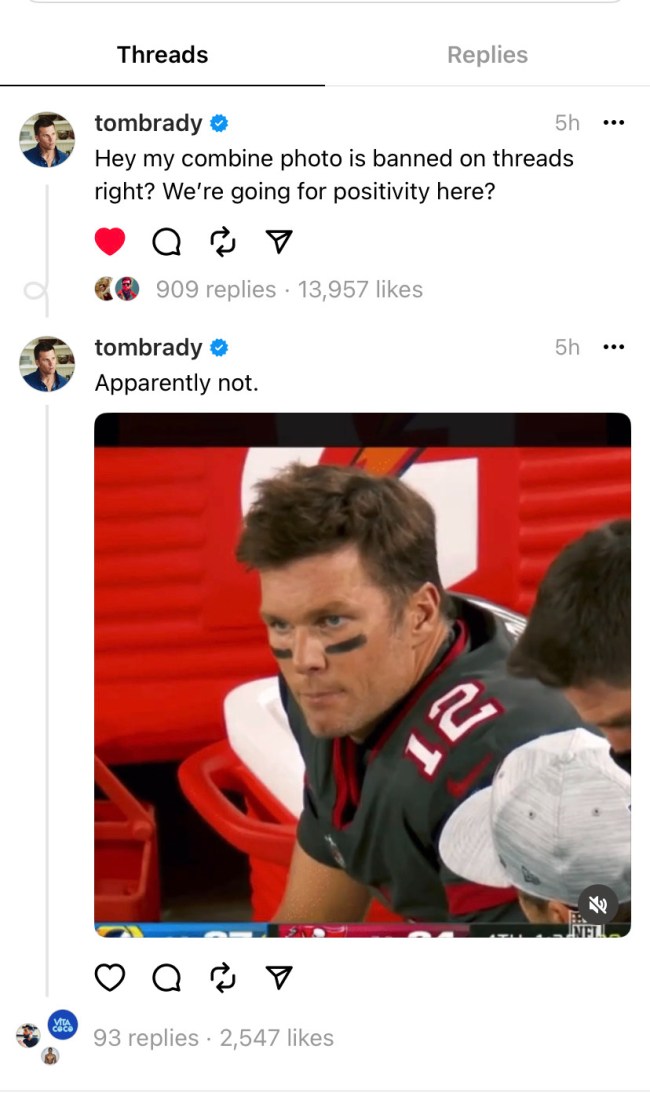Viewport: 650px width, 1100px height.
Task: Share the 'Apparently not.' post
Action: pos(280,977)
